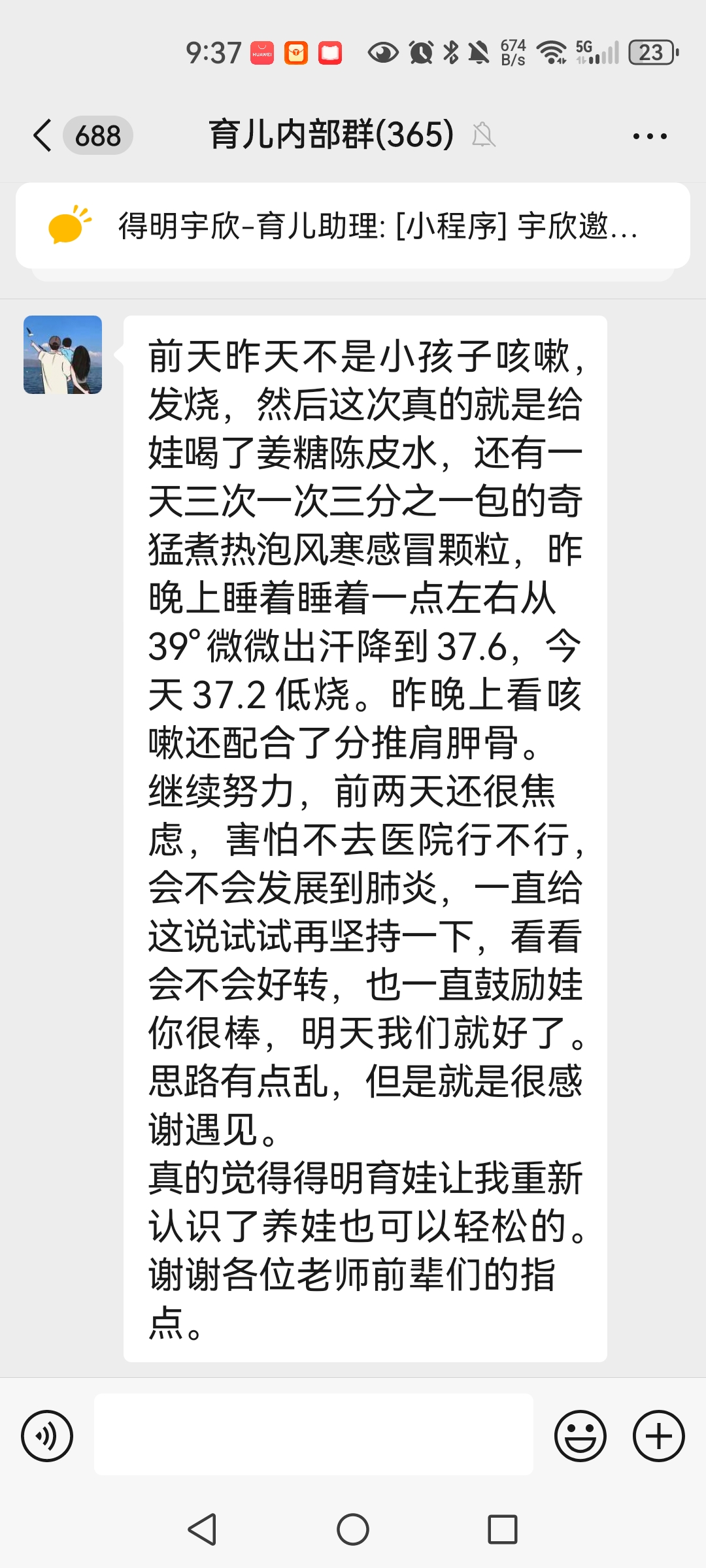Open the recent apps switcher
The image size is (706, 1568).
[503, 1529]
